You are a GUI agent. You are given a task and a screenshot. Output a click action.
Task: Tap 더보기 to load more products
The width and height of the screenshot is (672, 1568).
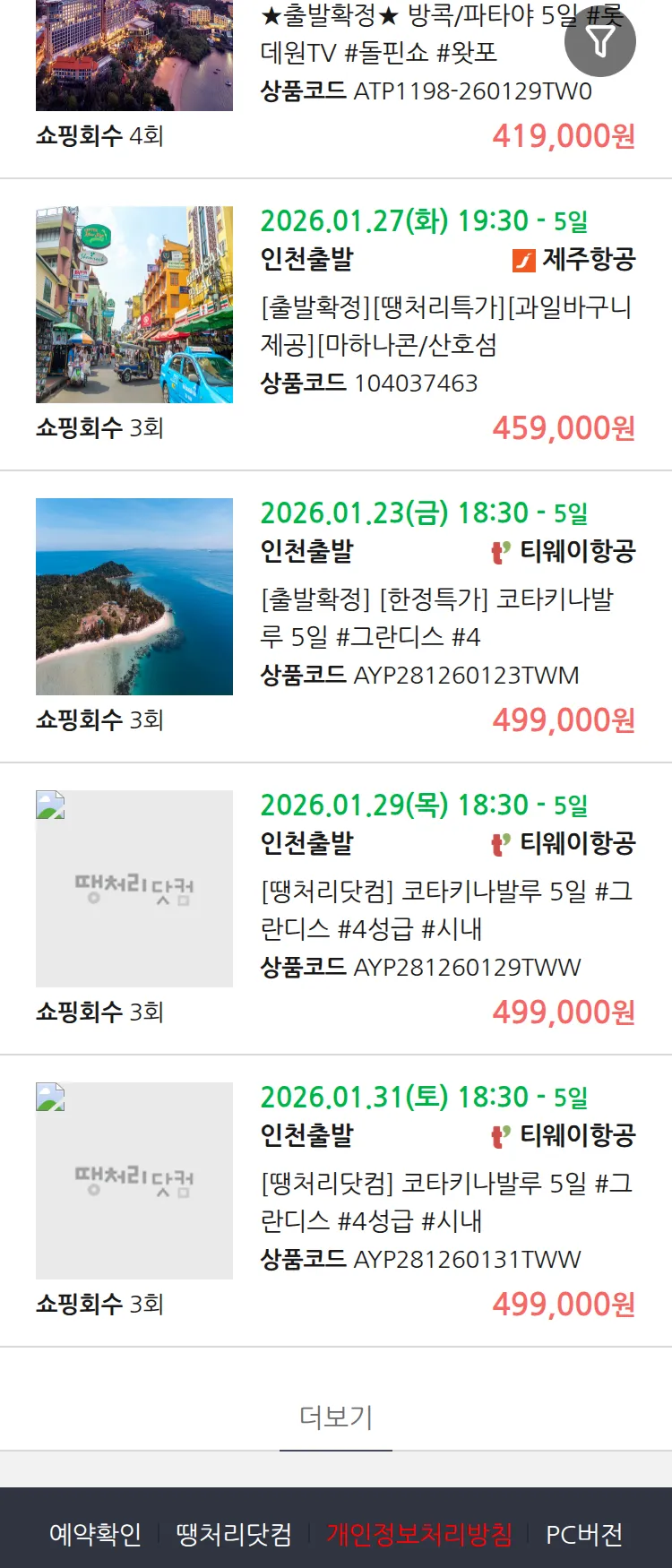pyautogui.click(x=336, y=1417)
